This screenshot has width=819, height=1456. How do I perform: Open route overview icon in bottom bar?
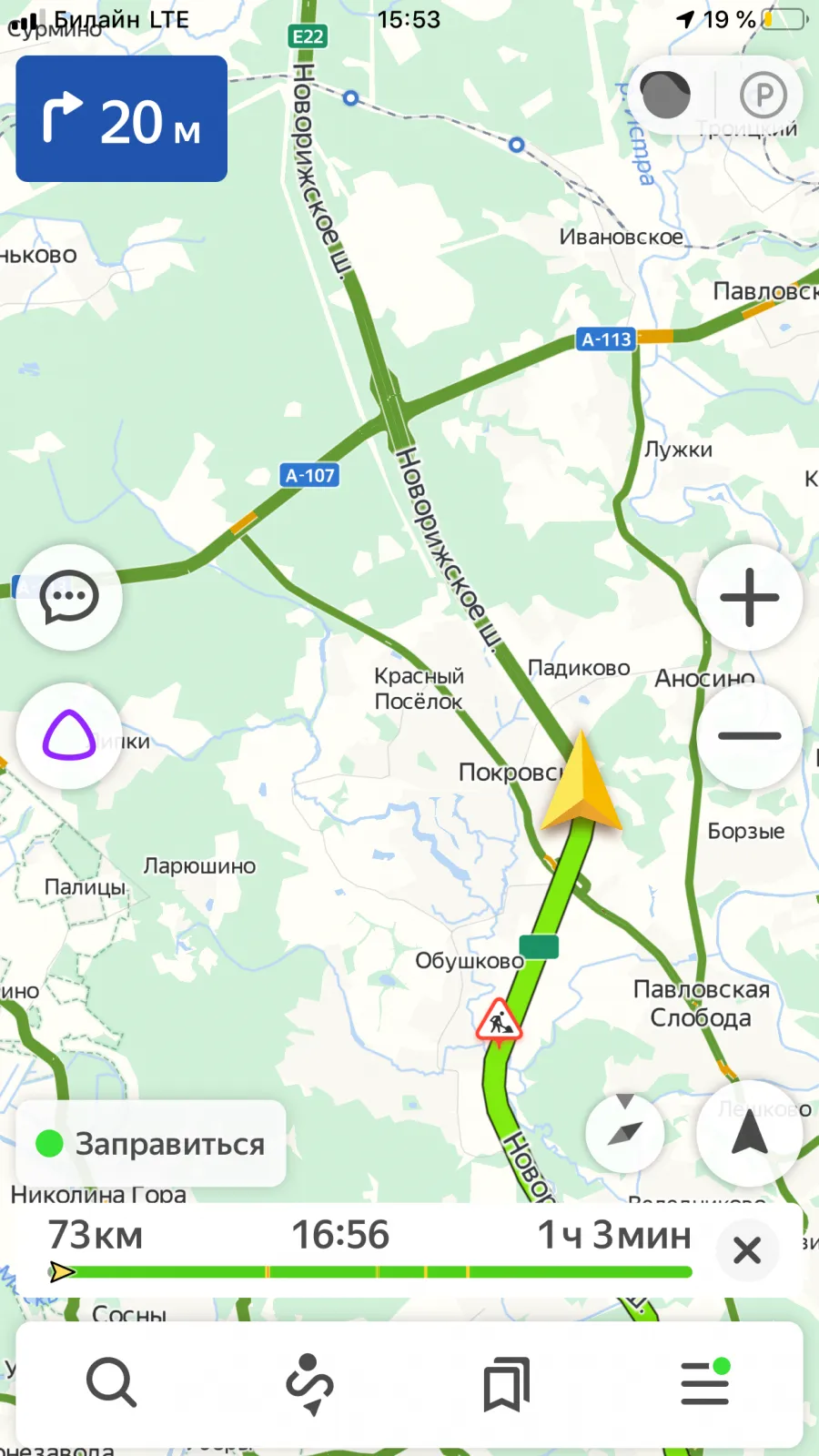(309, 1384)
